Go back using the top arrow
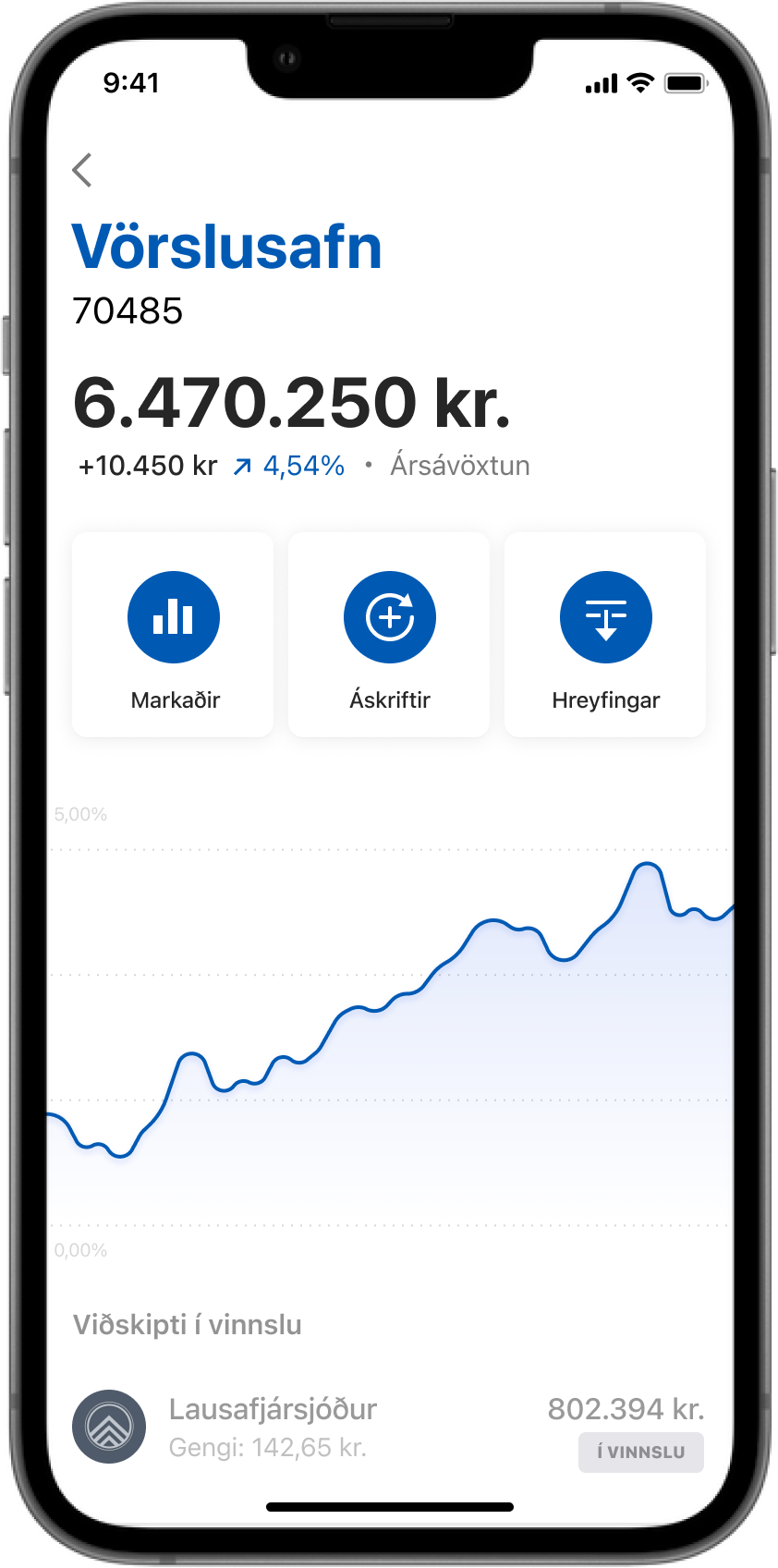 [82, 170]
